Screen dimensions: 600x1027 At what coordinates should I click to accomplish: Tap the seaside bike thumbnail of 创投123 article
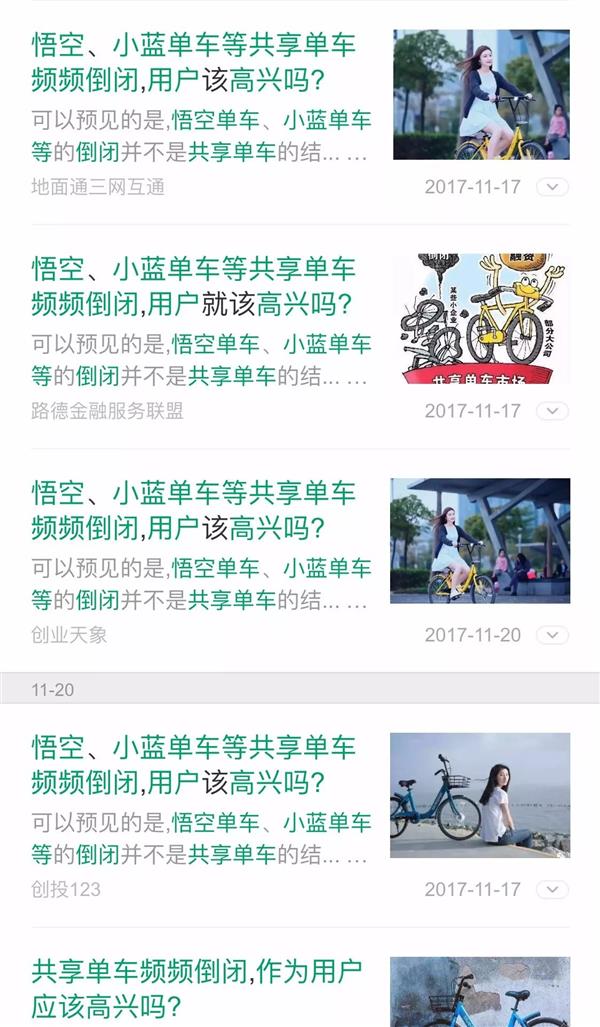tap(480, 795)
